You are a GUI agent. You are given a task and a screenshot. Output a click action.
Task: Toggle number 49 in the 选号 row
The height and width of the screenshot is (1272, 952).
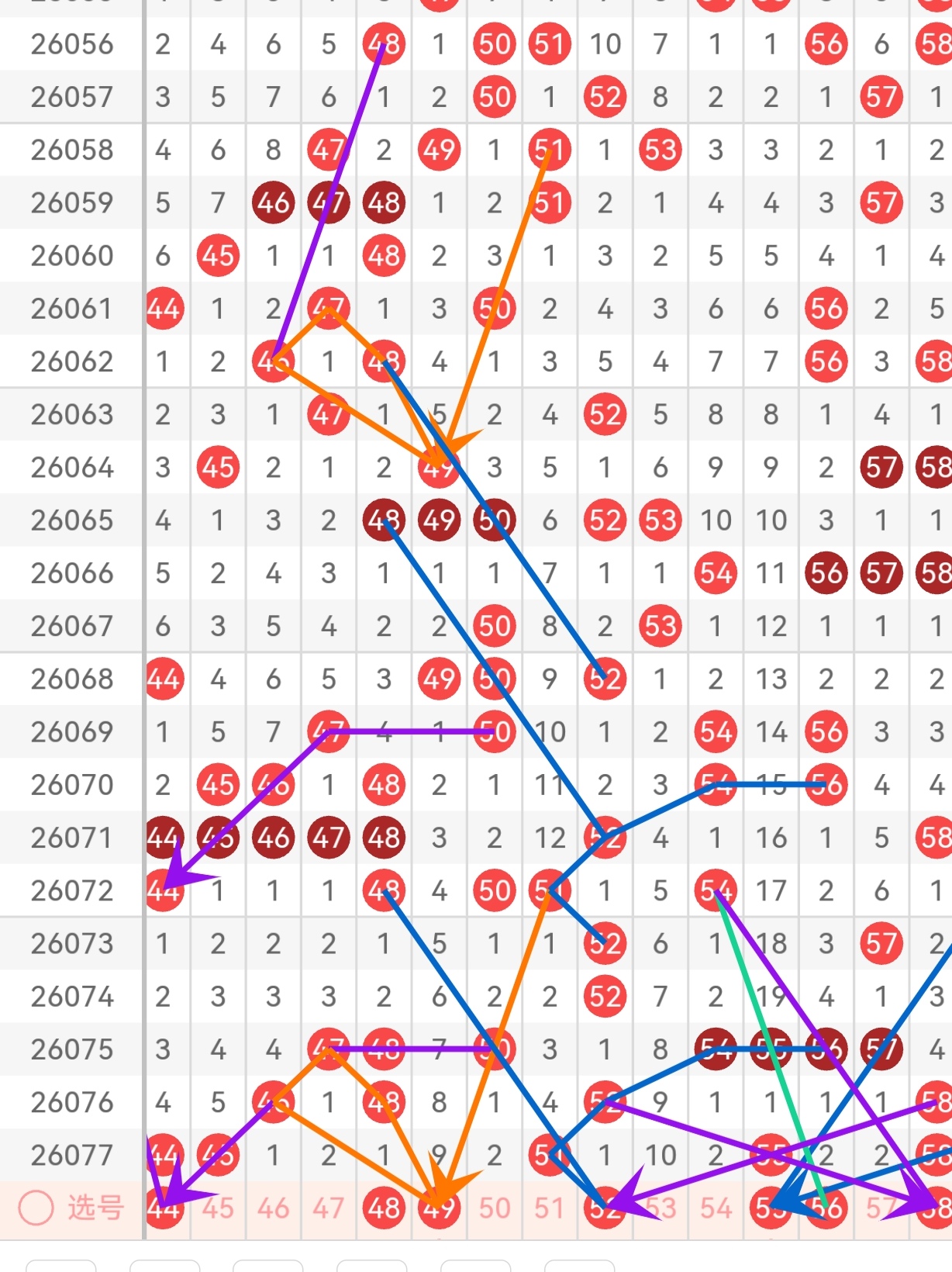pos(439,1208)
